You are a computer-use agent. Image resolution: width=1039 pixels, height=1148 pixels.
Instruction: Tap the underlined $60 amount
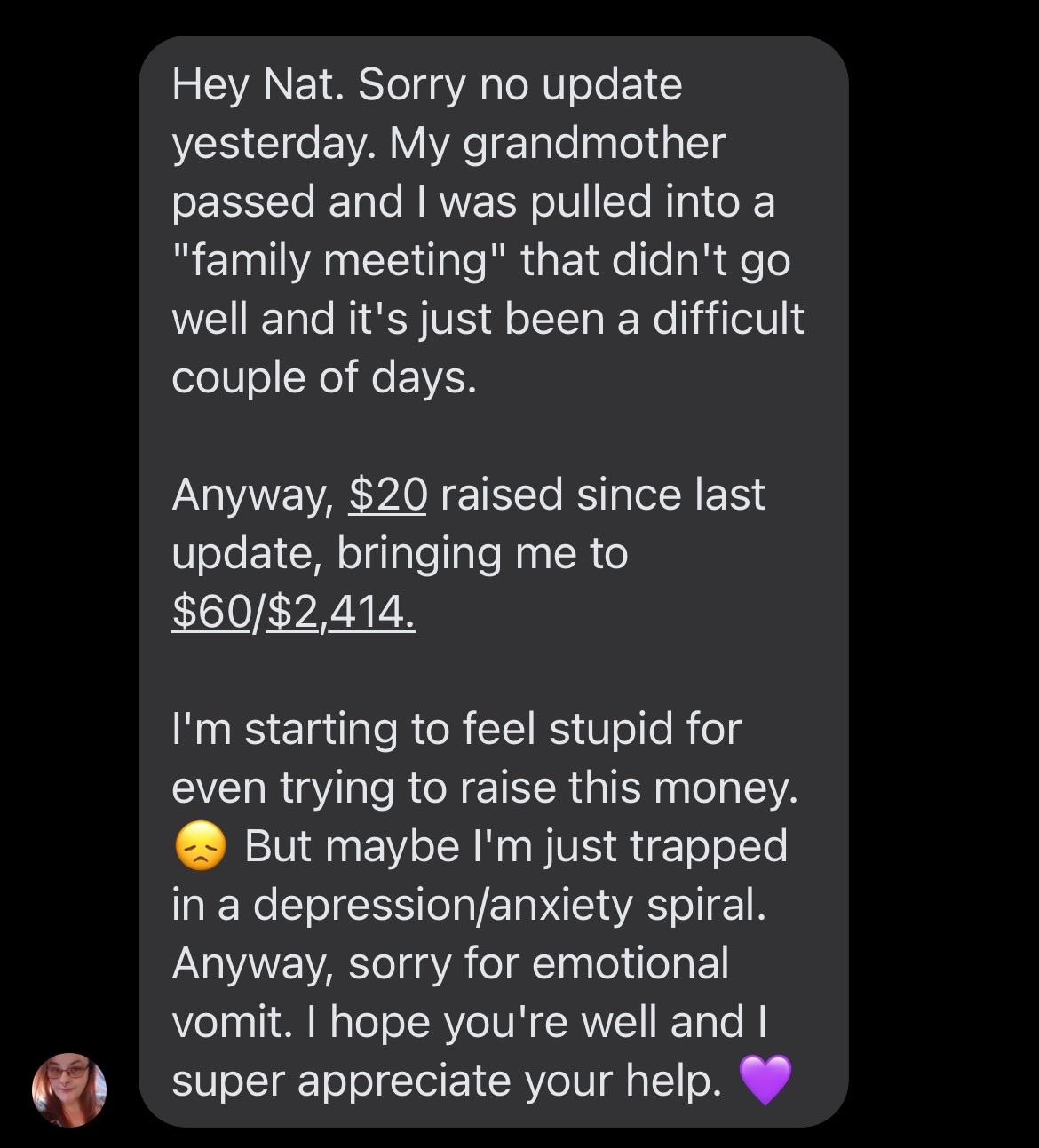(x=211, y=612)
